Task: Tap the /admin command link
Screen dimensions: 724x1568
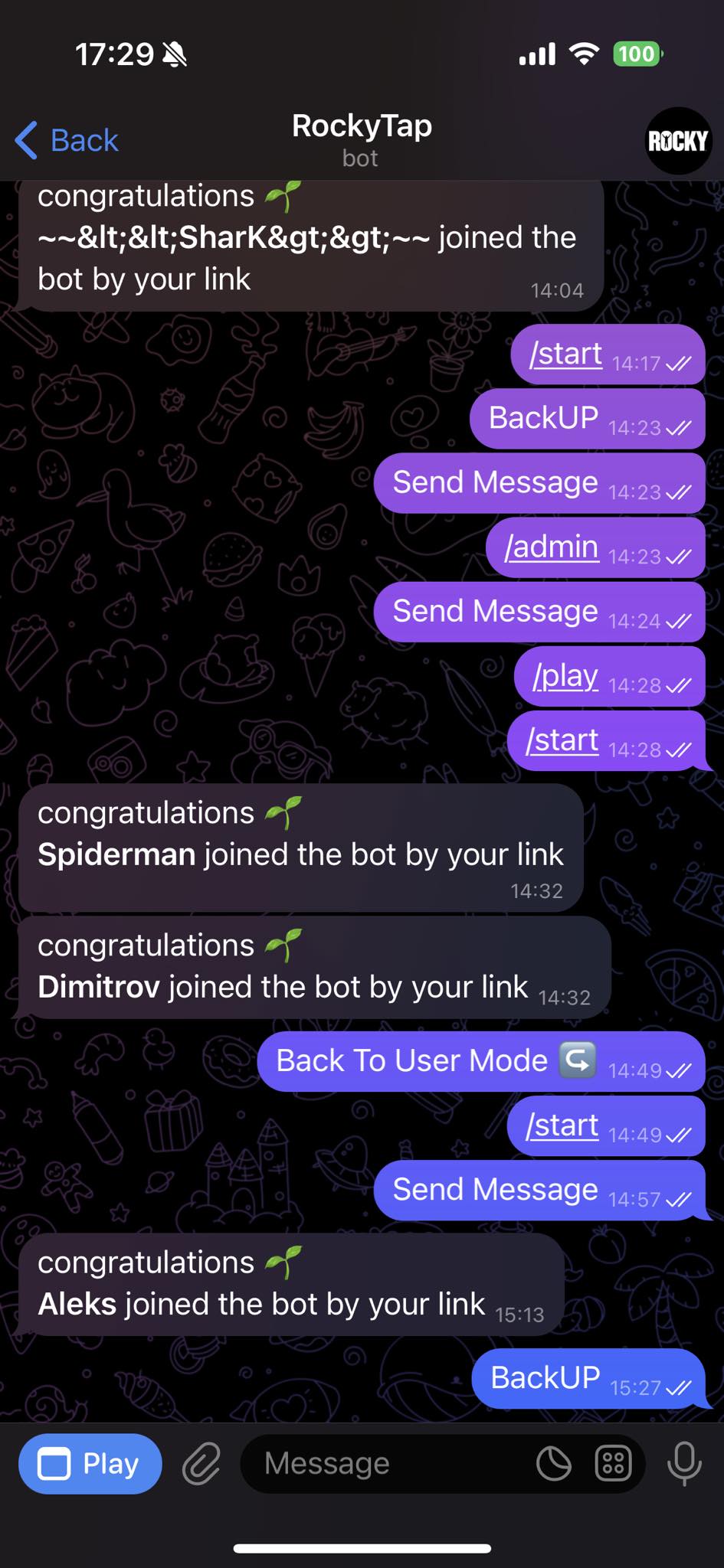Action: tap(551, 547)
